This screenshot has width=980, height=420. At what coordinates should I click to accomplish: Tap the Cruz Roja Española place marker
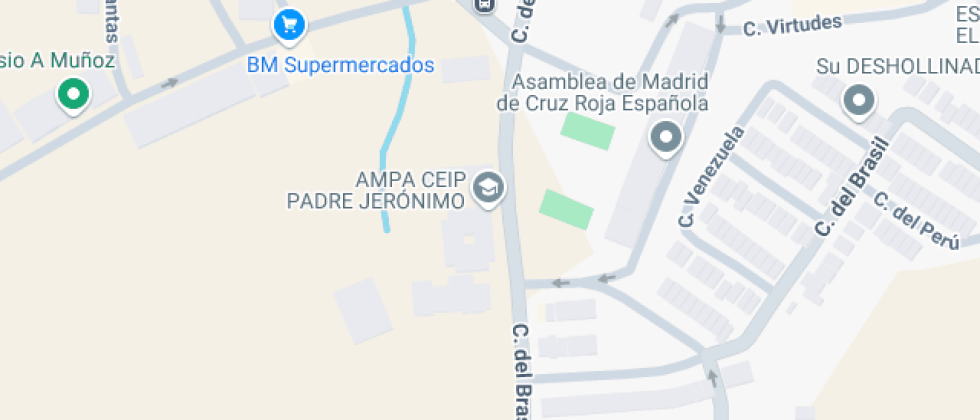(665, 137)
